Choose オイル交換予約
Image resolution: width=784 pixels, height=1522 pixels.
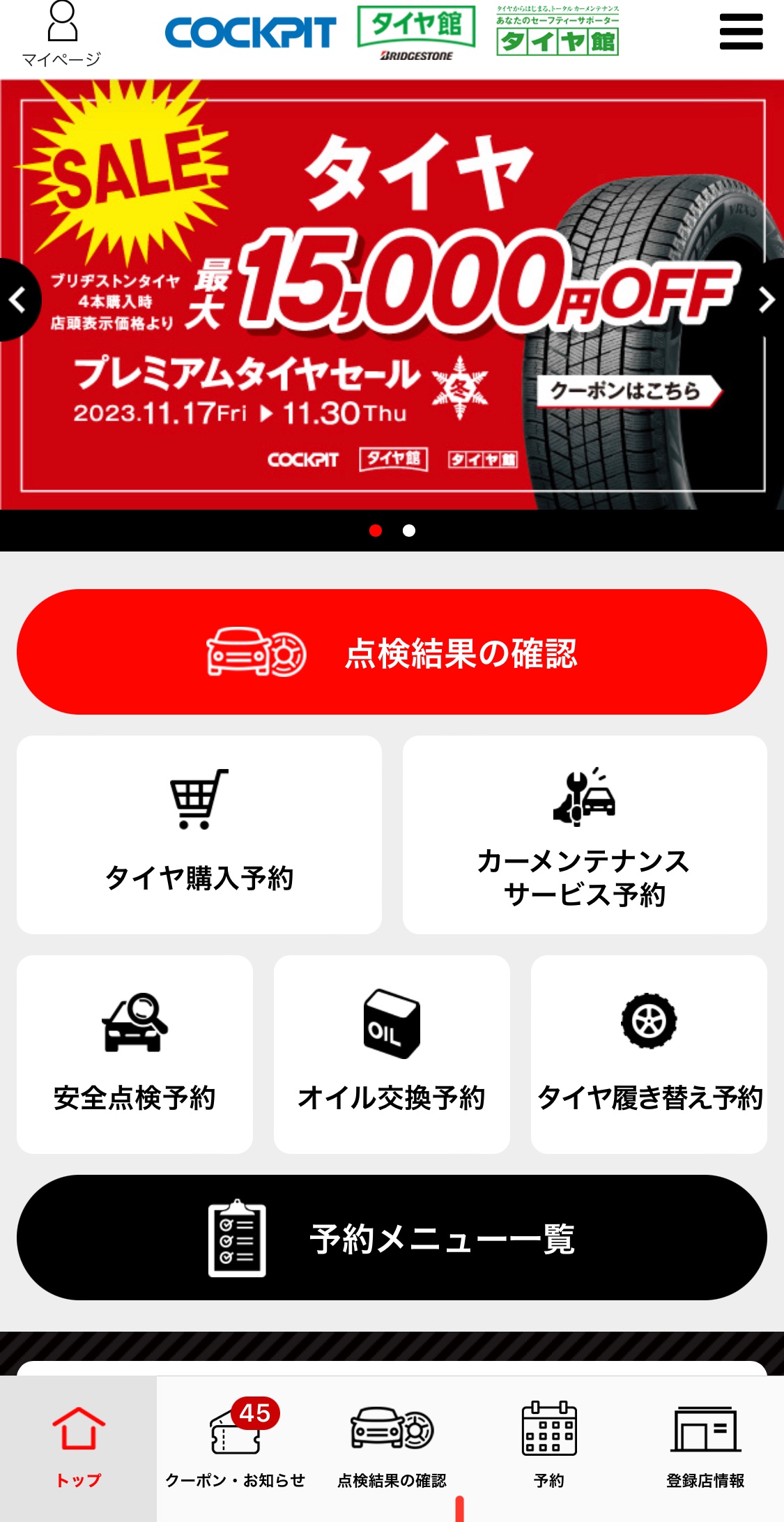click(x=392, y=1054)
